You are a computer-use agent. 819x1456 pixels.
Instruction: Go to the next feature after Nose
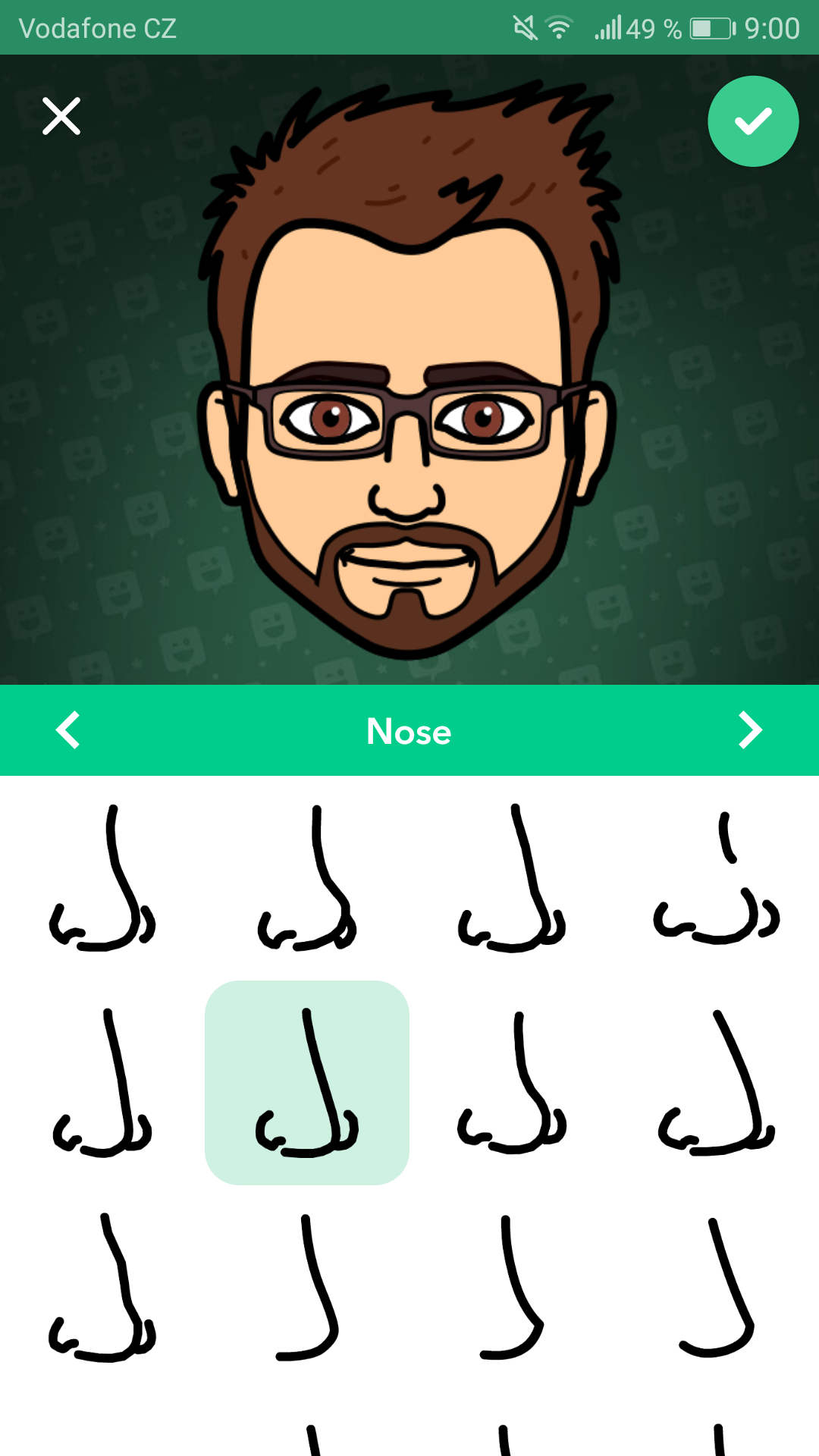(x=750, y=730)
